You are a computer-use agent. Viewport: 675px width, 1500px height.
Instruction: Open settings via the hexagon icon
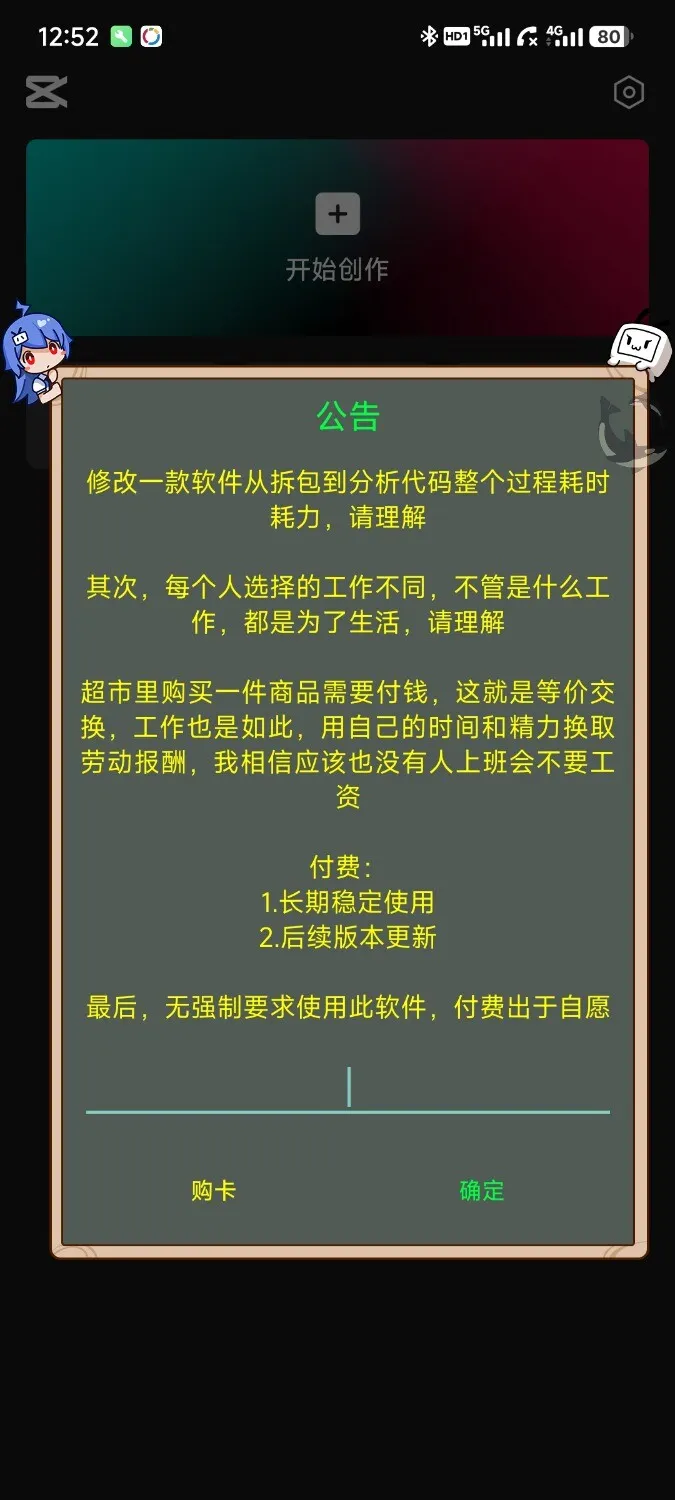tap(628, 93)
